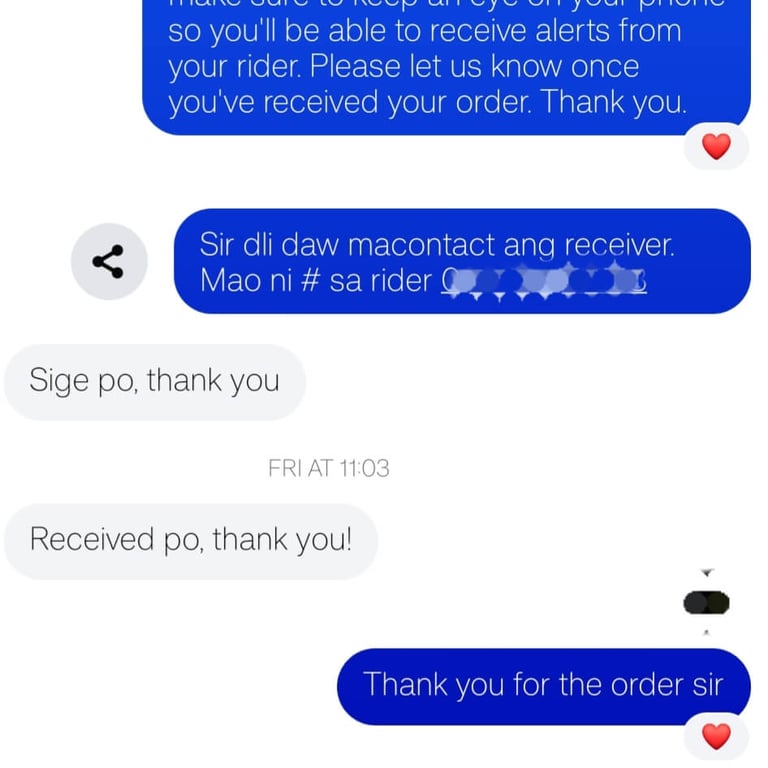Share the rider number message

coord(109,261)
